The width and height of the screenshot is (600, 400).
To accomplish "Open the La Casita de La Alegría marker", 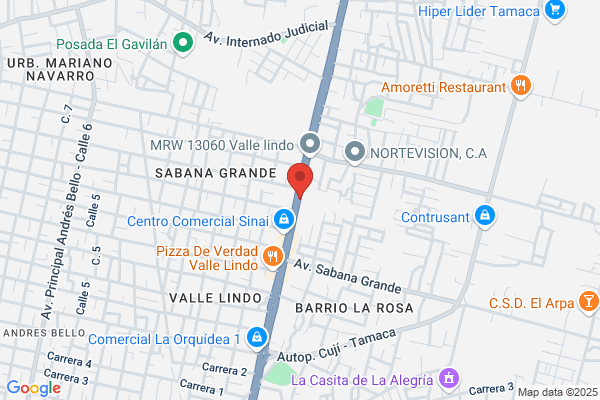I will [x=449, y=379].
